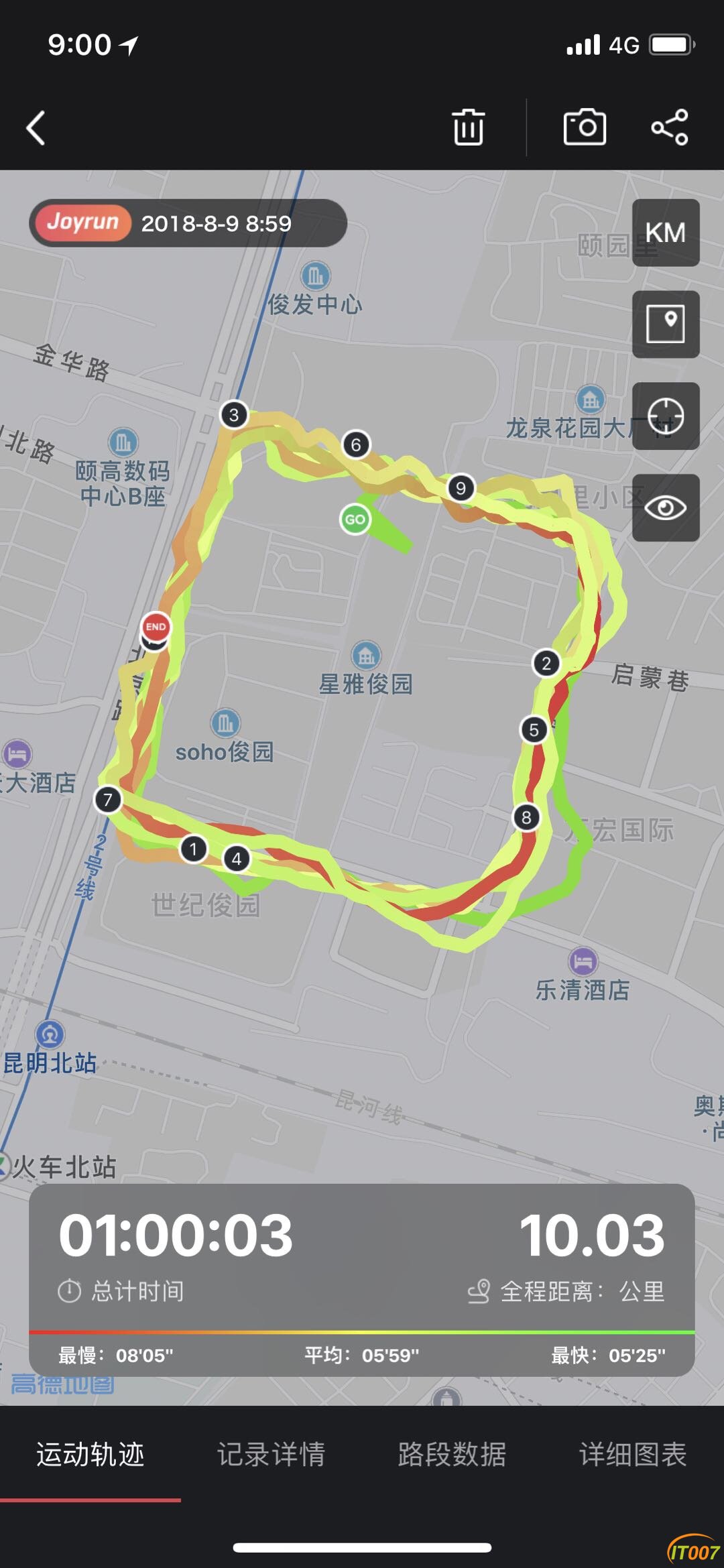Open the camera to capture the route
724x1568 pixels.
pos(585,127)
